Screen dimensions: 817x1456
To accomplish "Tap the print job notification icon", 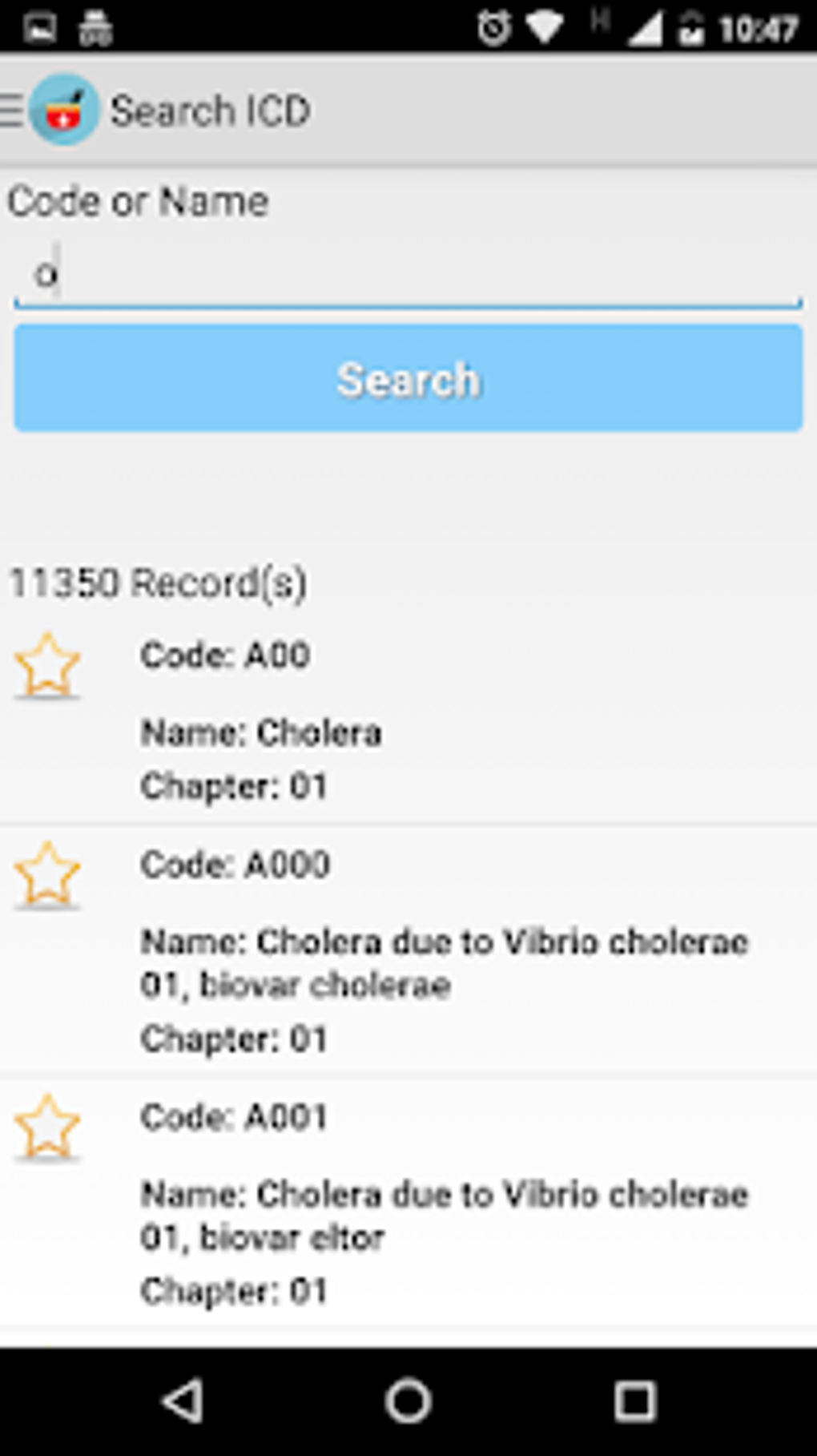I will point(94,26).
